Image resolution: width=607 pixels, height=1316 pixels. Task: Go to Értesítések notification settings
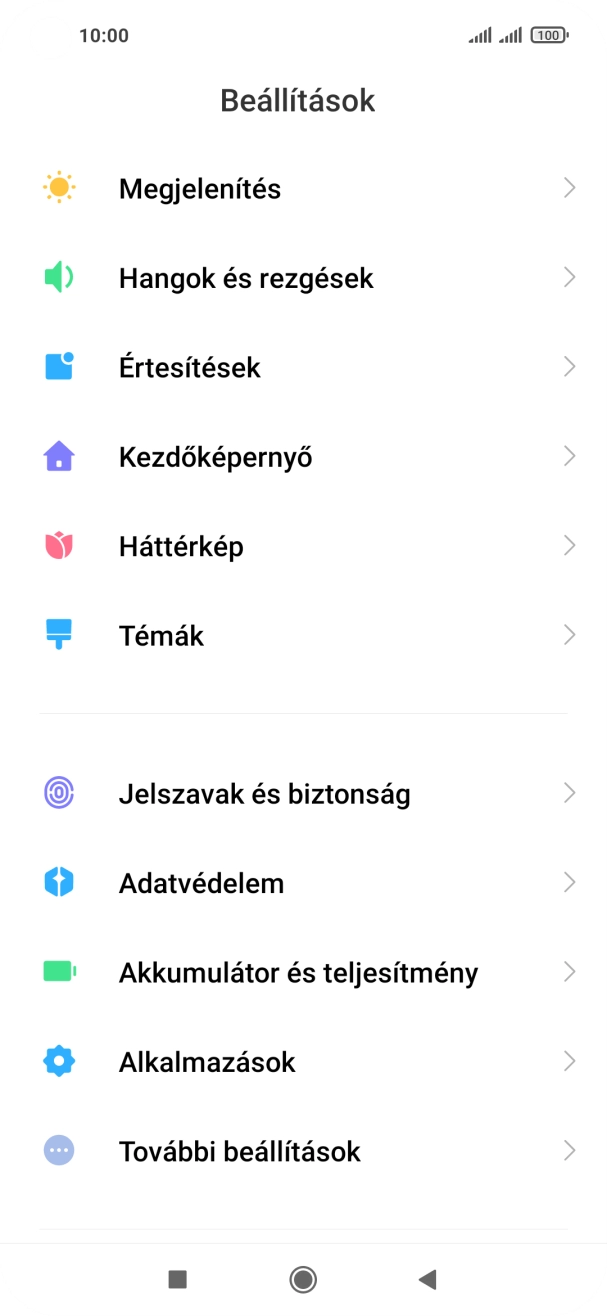tap(190, 367)
